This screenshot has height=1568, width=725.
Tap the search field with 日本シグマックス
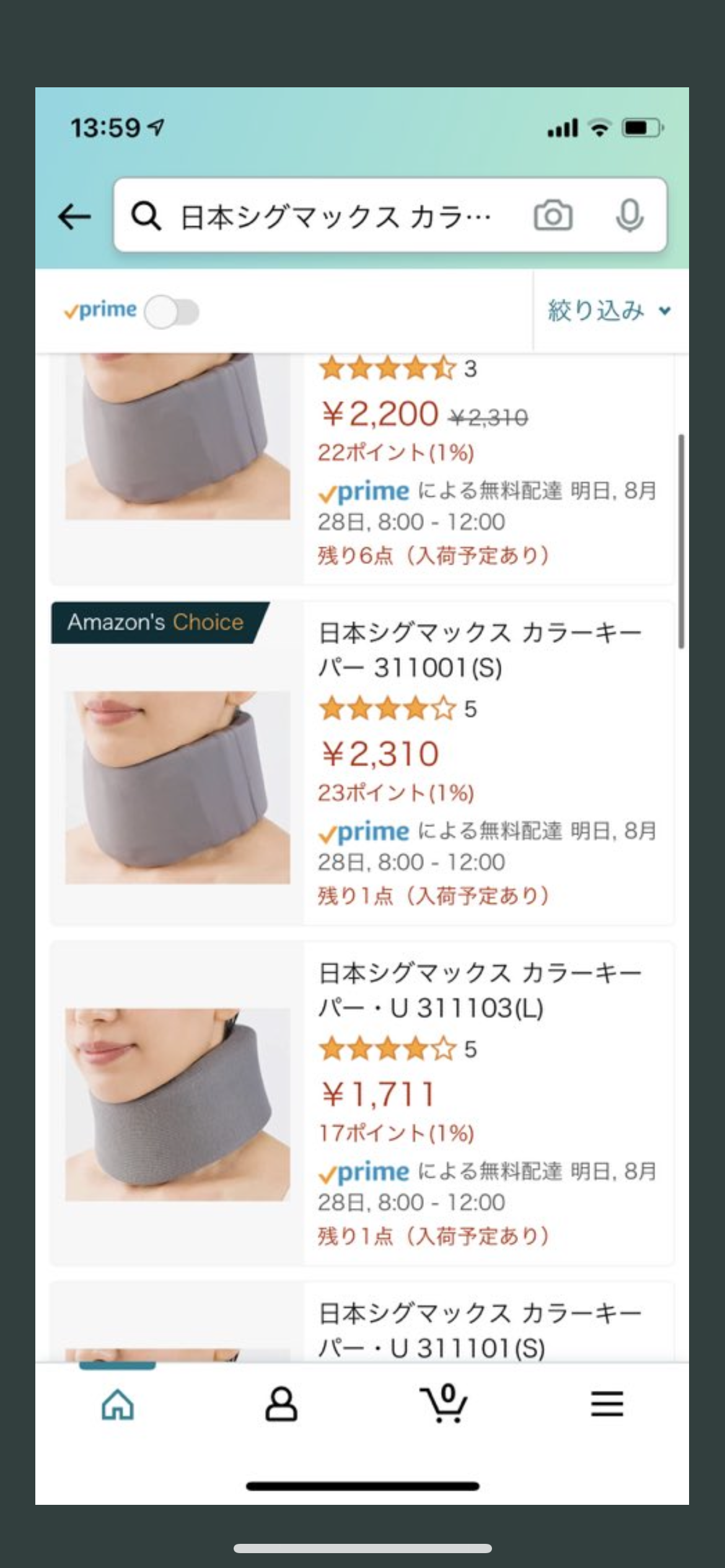(x=335, y=217)
